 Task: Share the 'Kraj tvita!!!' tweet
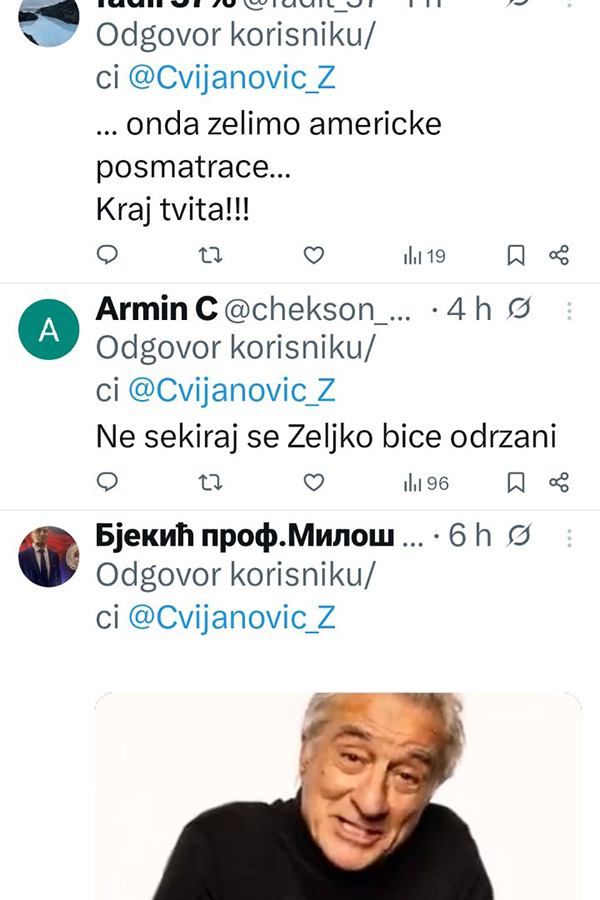(559, 256)
